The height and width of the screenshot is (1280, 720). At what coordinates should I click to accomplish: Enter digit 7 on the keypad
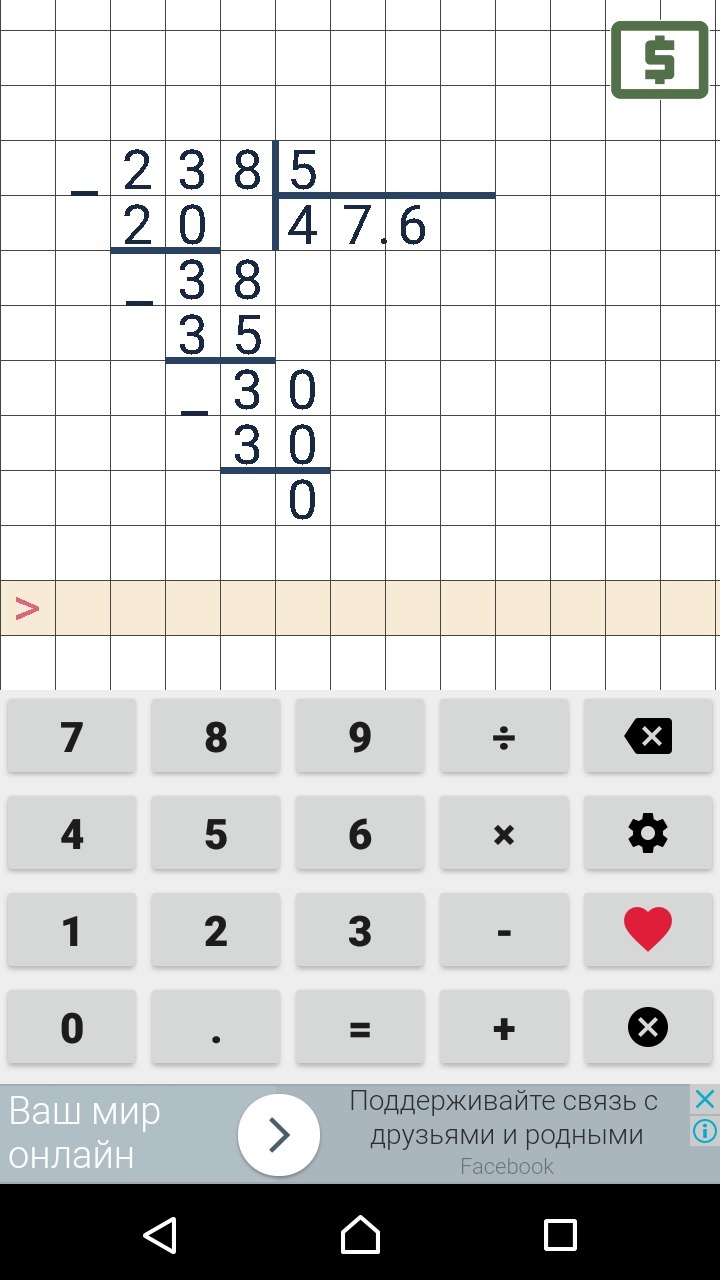[x=72, y=736]
